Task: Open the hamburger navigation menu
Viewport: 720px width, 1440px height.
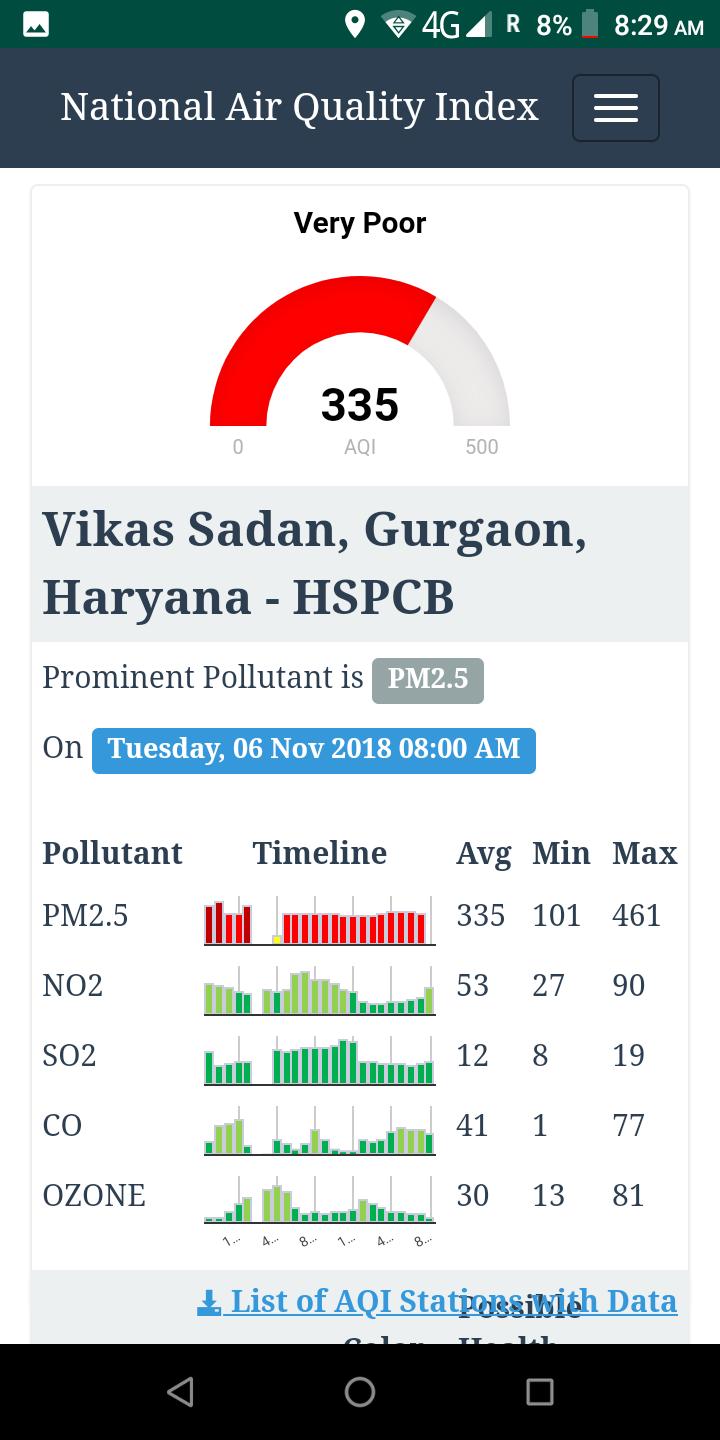Action: click(615, 108)
